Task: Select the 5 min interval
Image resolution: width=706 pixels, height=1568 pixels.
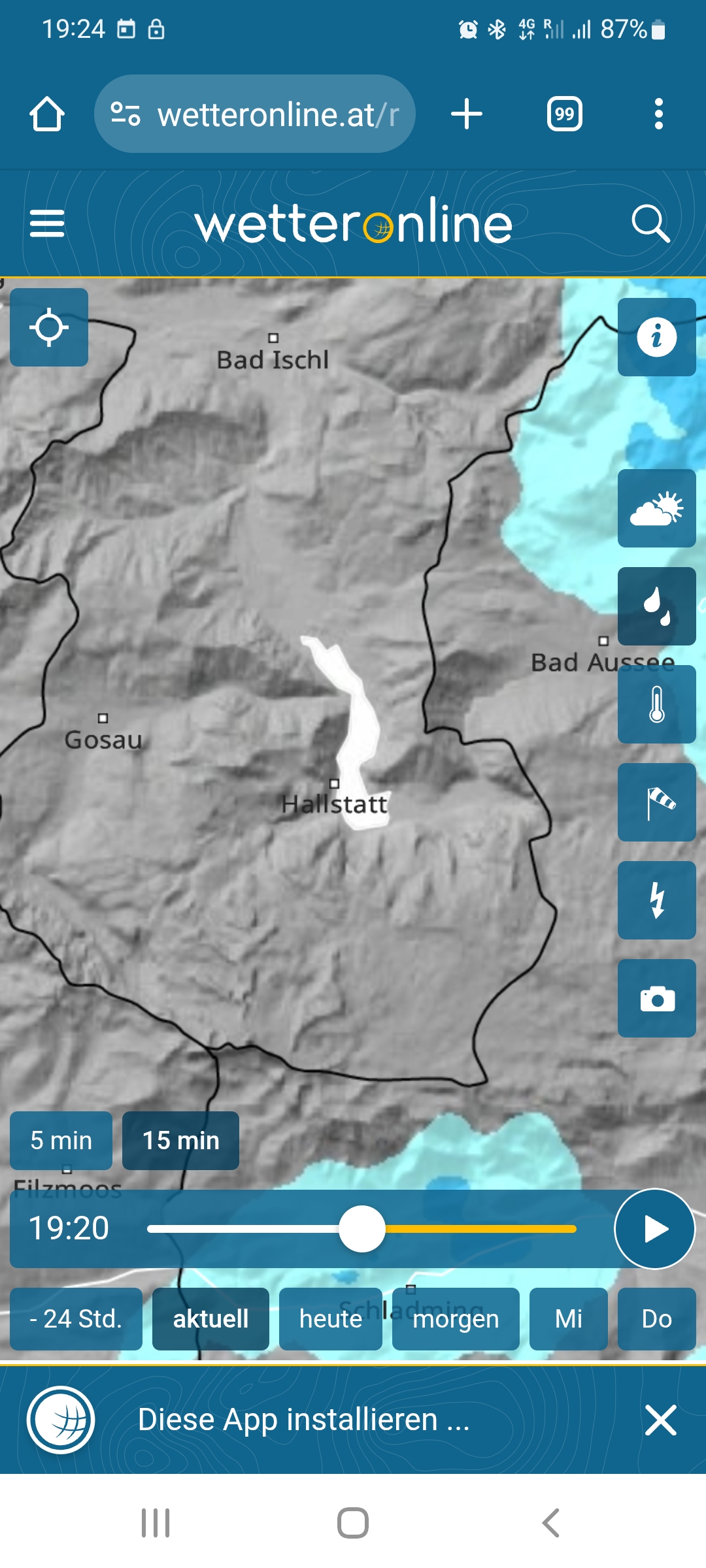Action: [61, 1141]
